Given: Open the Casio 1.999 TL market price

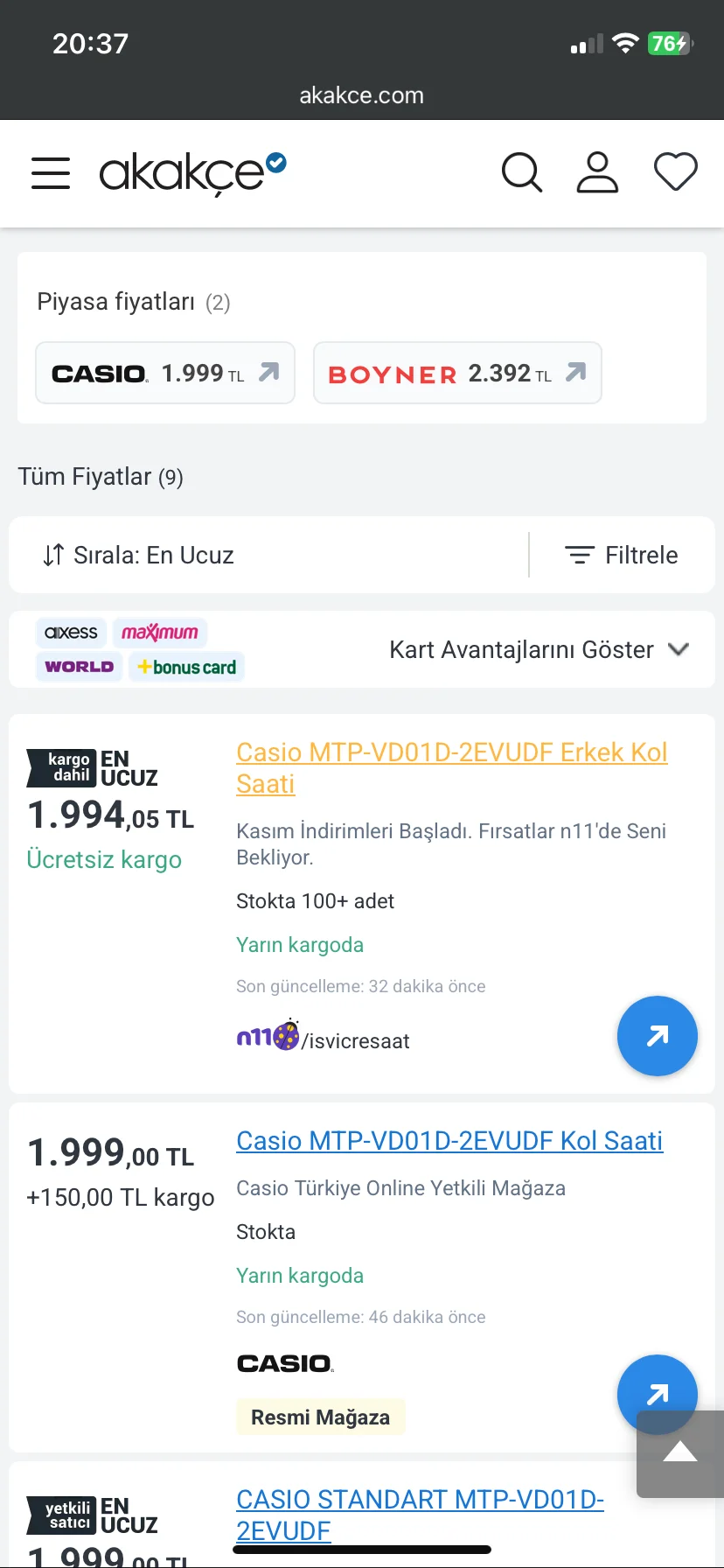Looking at the screenshot, I should (x=165, y=373).
